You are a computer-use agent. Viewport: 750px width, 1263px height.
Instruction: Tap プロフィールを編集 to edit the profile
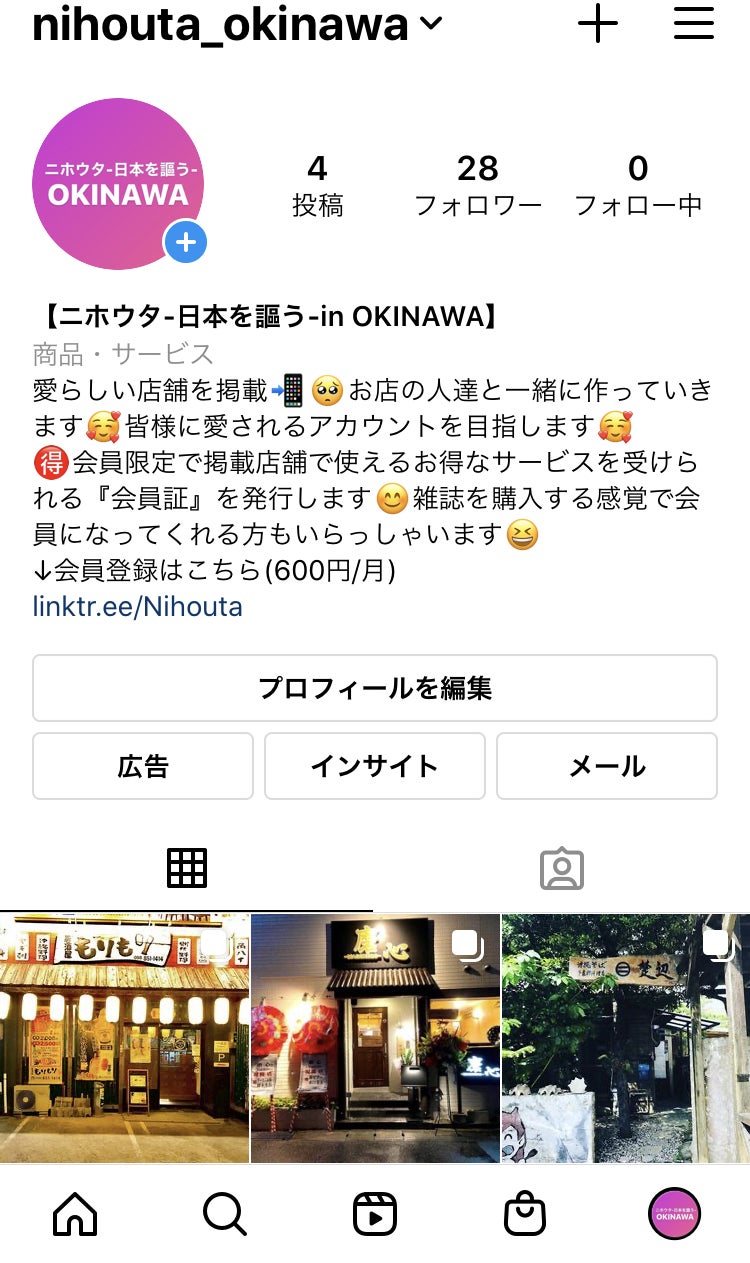click(375, 688)
